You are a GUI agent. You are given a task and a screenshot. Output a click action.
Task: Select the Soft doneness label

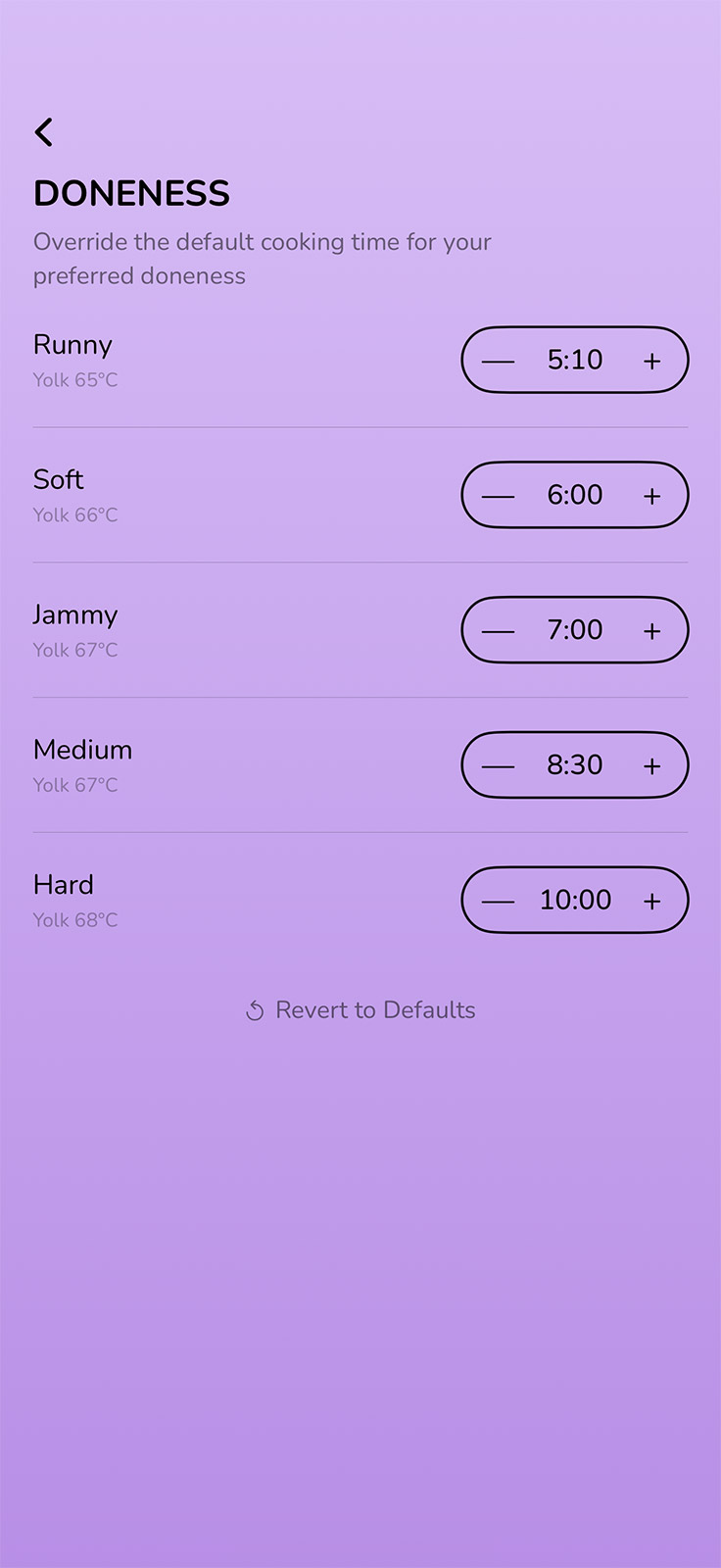[58, 480]
